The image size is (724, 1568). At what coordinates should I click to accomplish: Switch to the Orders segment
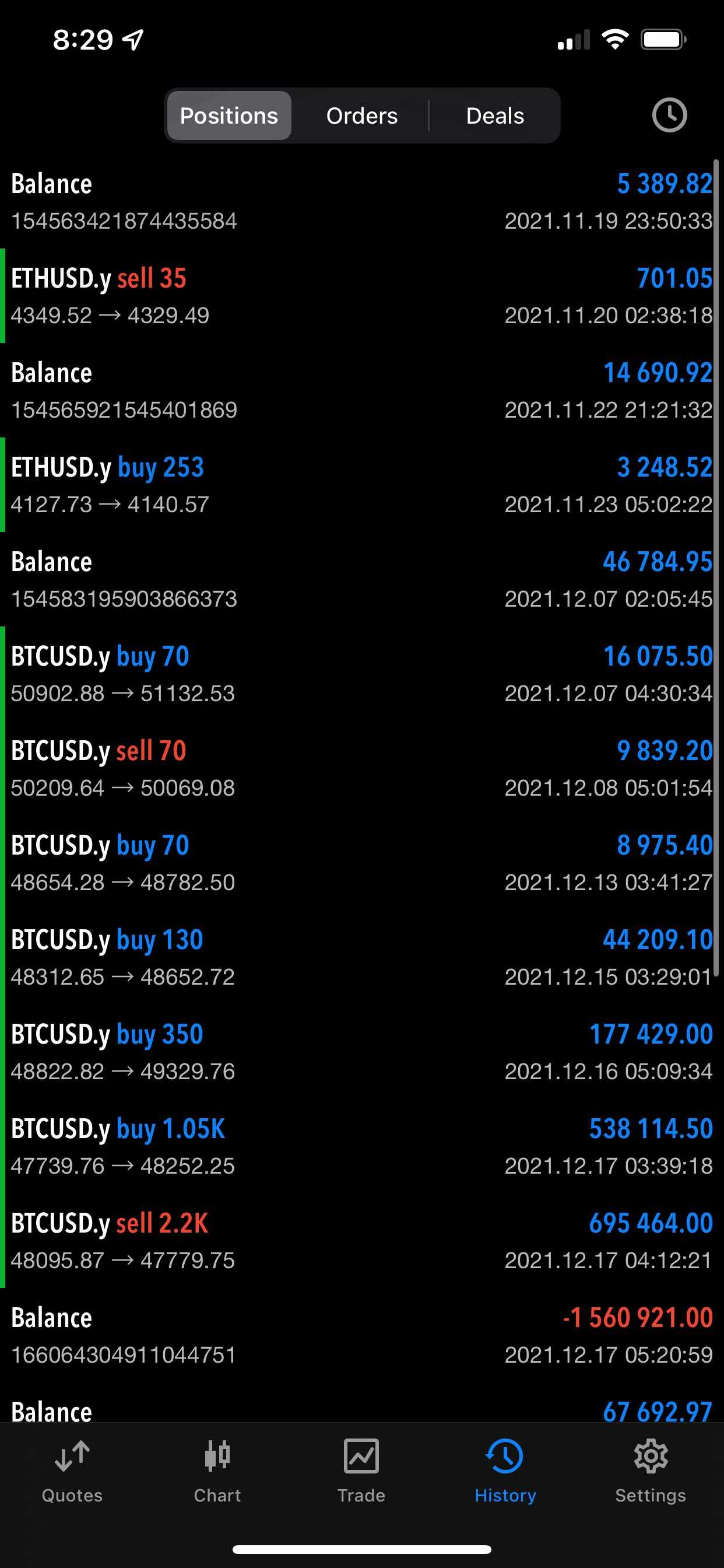tap(361, 116)
